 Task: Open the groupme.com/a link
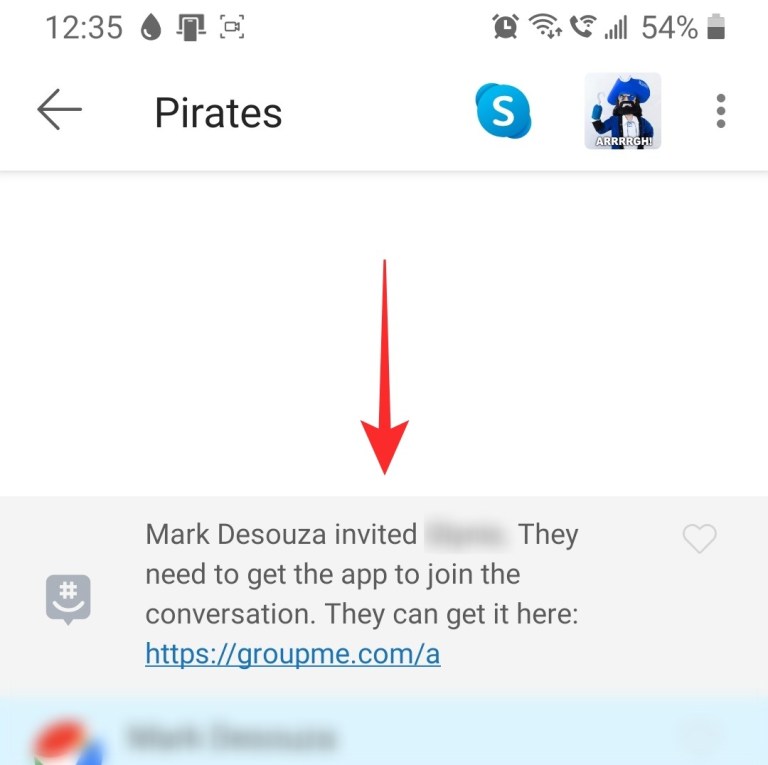click(x=292, y=654)
